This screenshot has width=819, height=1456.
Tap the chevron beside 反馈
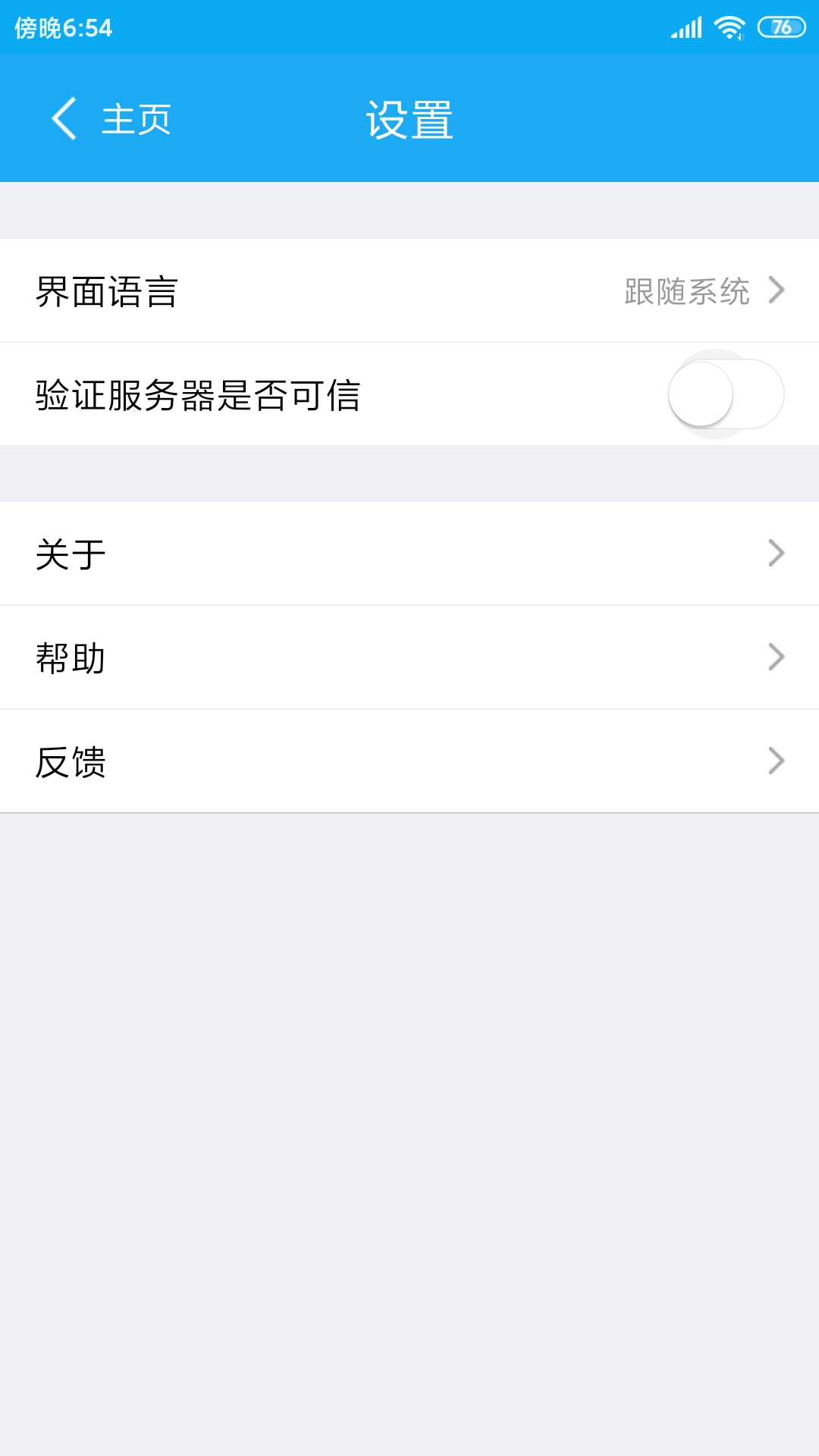775,761
